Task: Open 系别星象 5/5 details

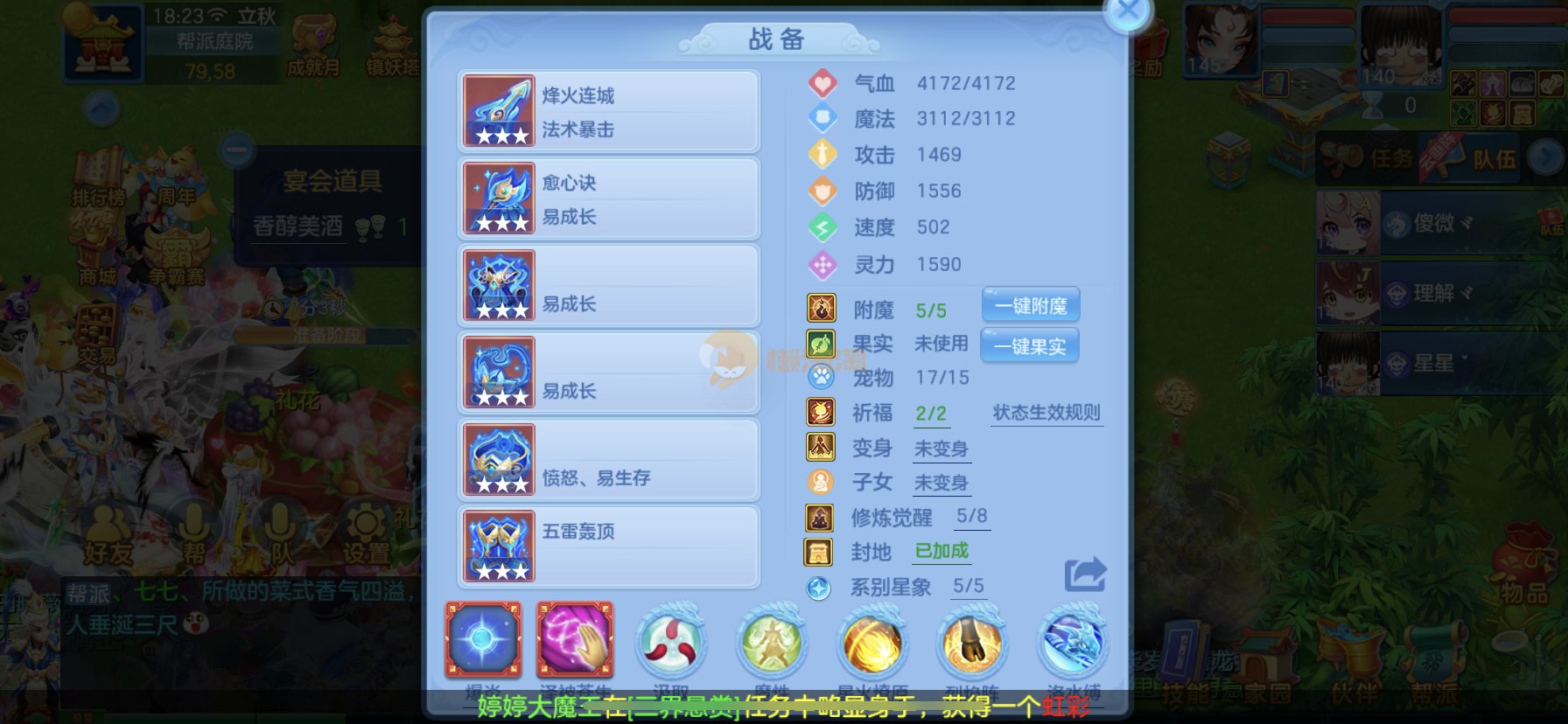Action: coord(968,586)
